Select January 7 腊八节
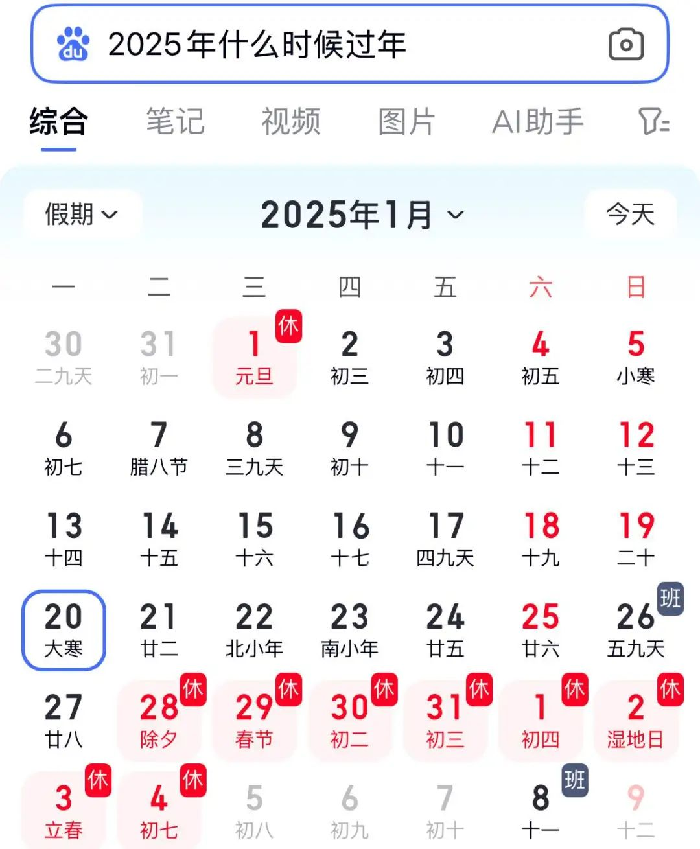Screen dimensions: 700x849 (159, 449)
